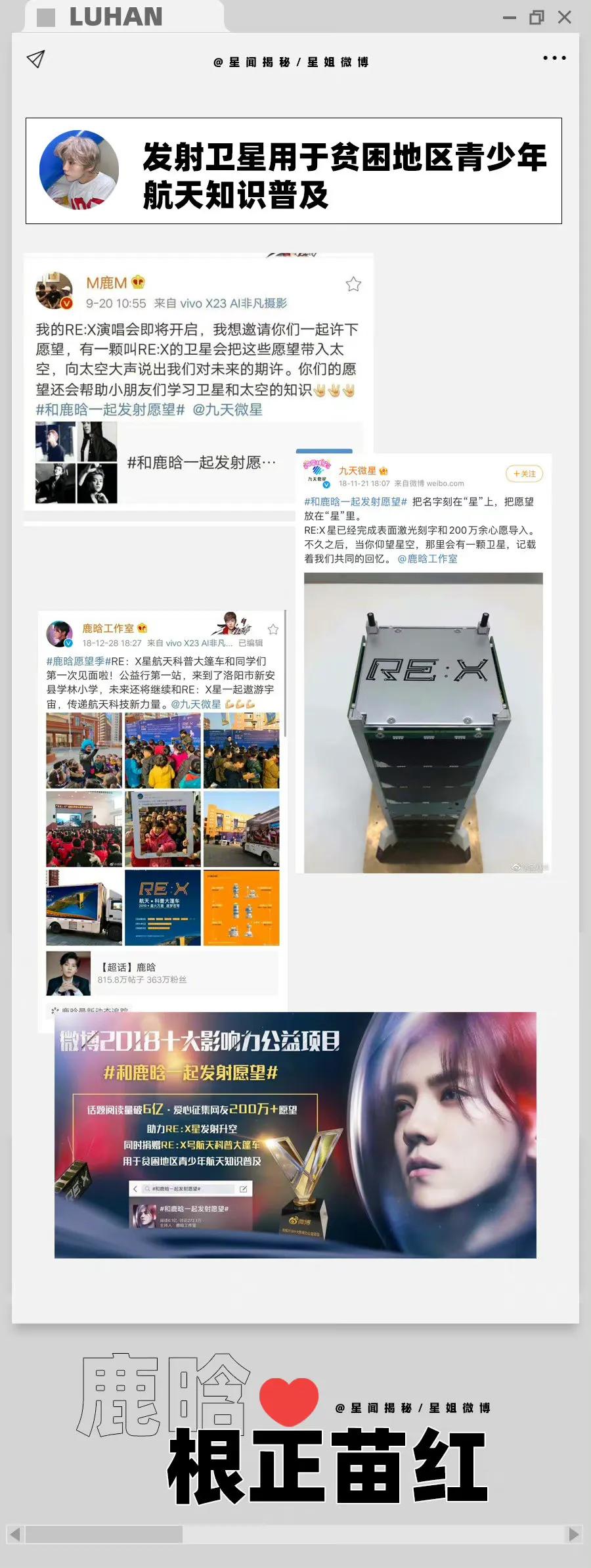The width and height of the screenshot is (591, 1568).
Task: Click the paper-plane share icon
Action: [x=34, y=59]
